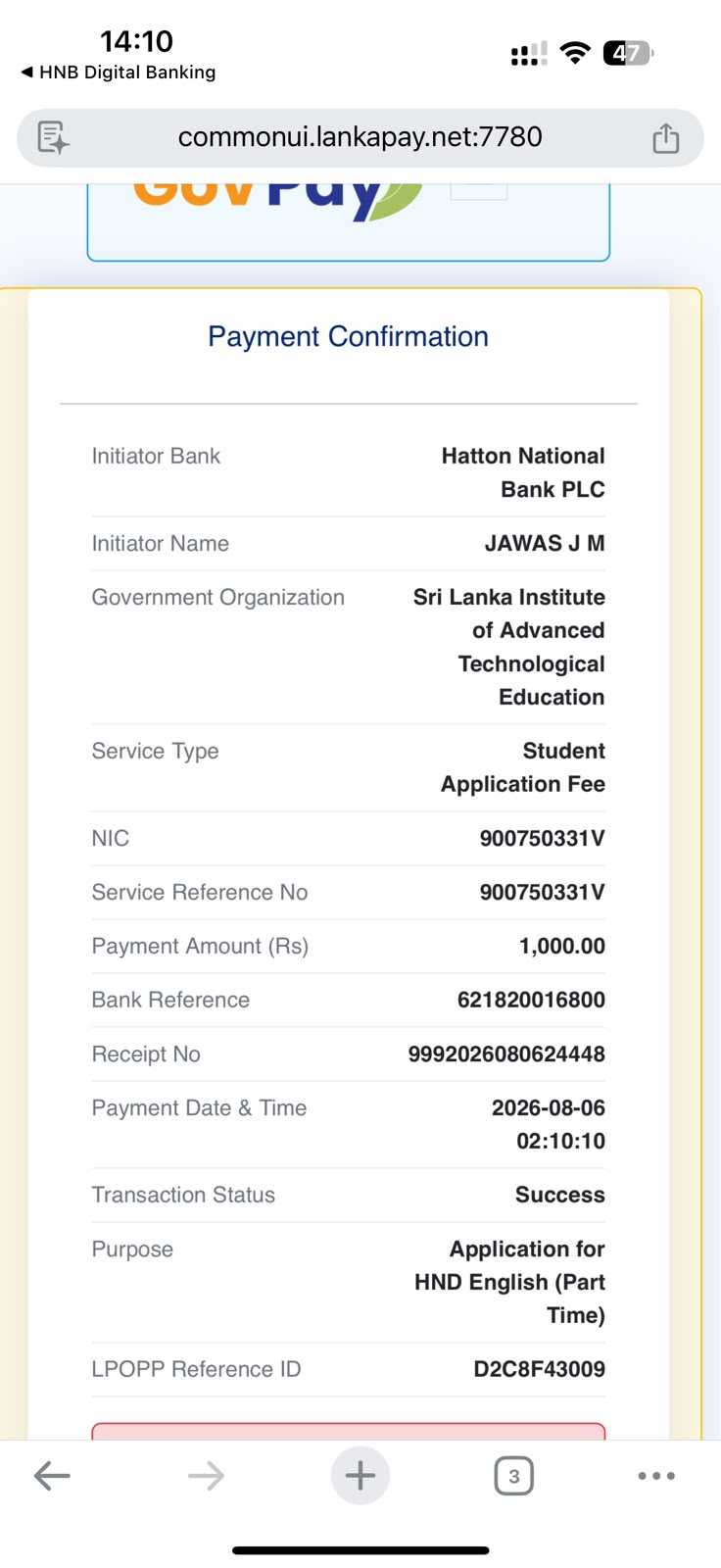
Task: Go back to the previous page
Action: pyautogui.click(x=52, y=1476)
